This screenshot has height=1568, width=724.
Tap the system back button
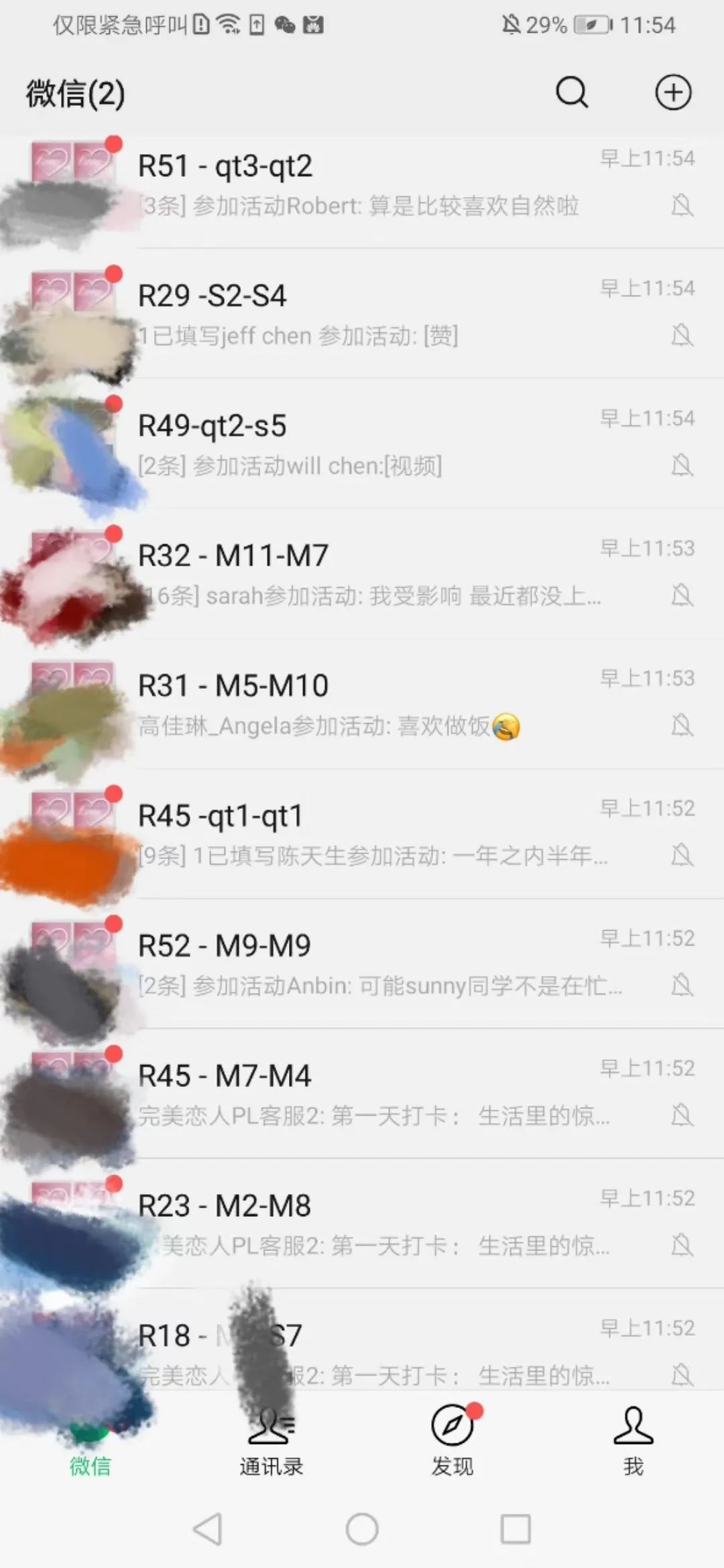(x=208, y=1529)
